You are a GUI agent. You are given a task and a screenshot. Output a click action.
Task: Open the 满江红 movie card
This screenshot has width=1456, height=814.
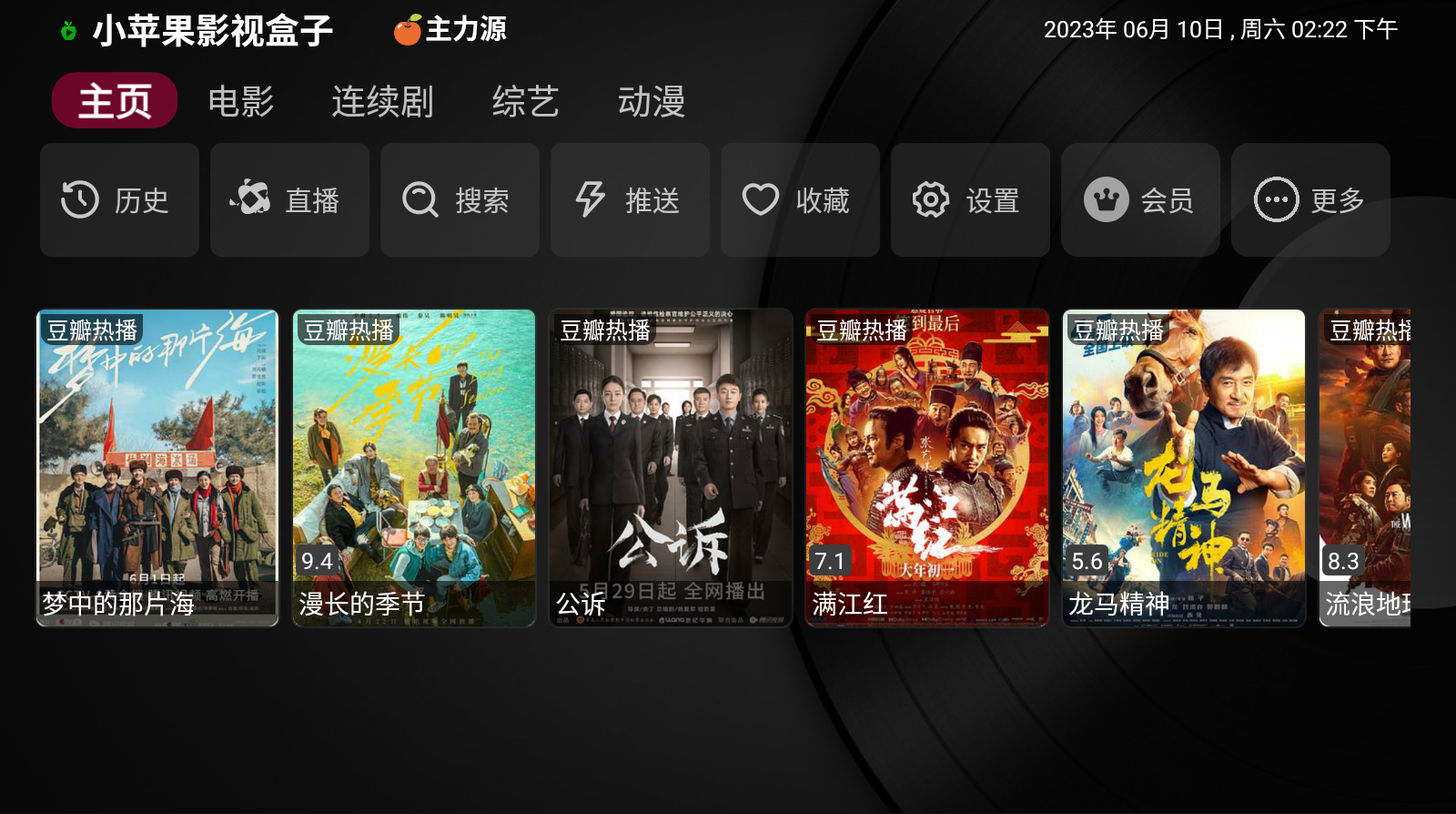click(x=927, y=468)
